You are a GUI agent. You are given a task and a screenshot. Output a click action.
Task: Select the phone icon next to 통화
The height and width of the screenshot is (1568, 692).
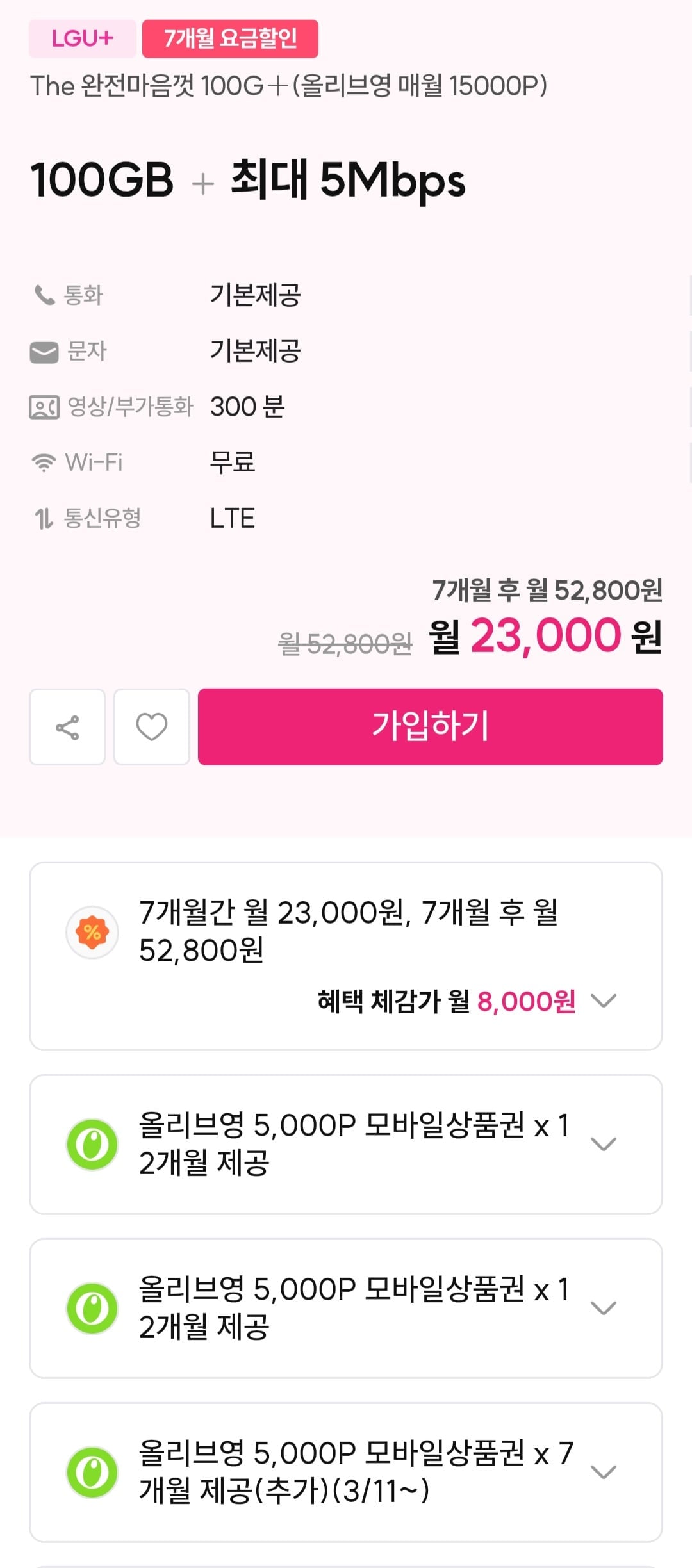[x=42, y=295]
